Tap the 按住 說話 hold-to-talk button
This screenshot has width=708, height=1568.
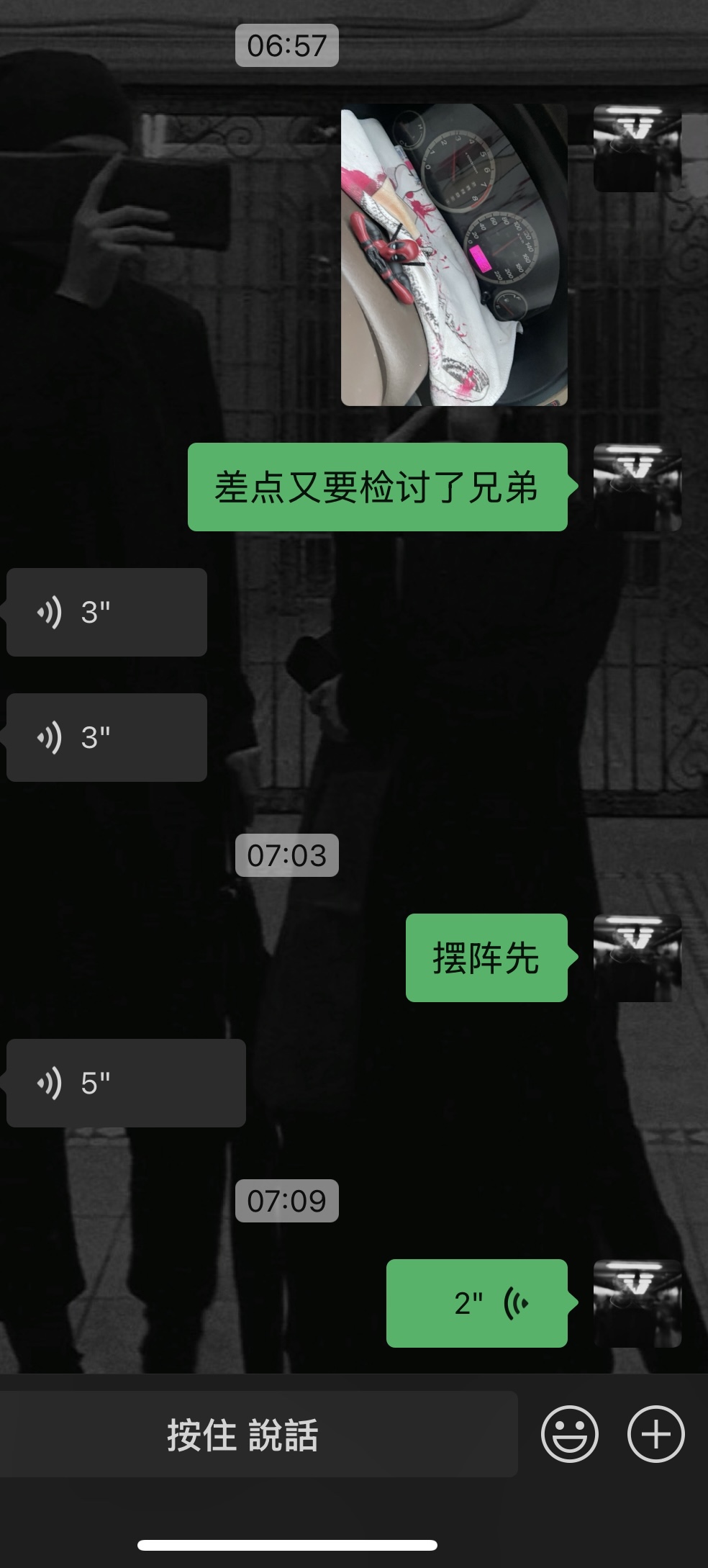tap(242, 1435)
